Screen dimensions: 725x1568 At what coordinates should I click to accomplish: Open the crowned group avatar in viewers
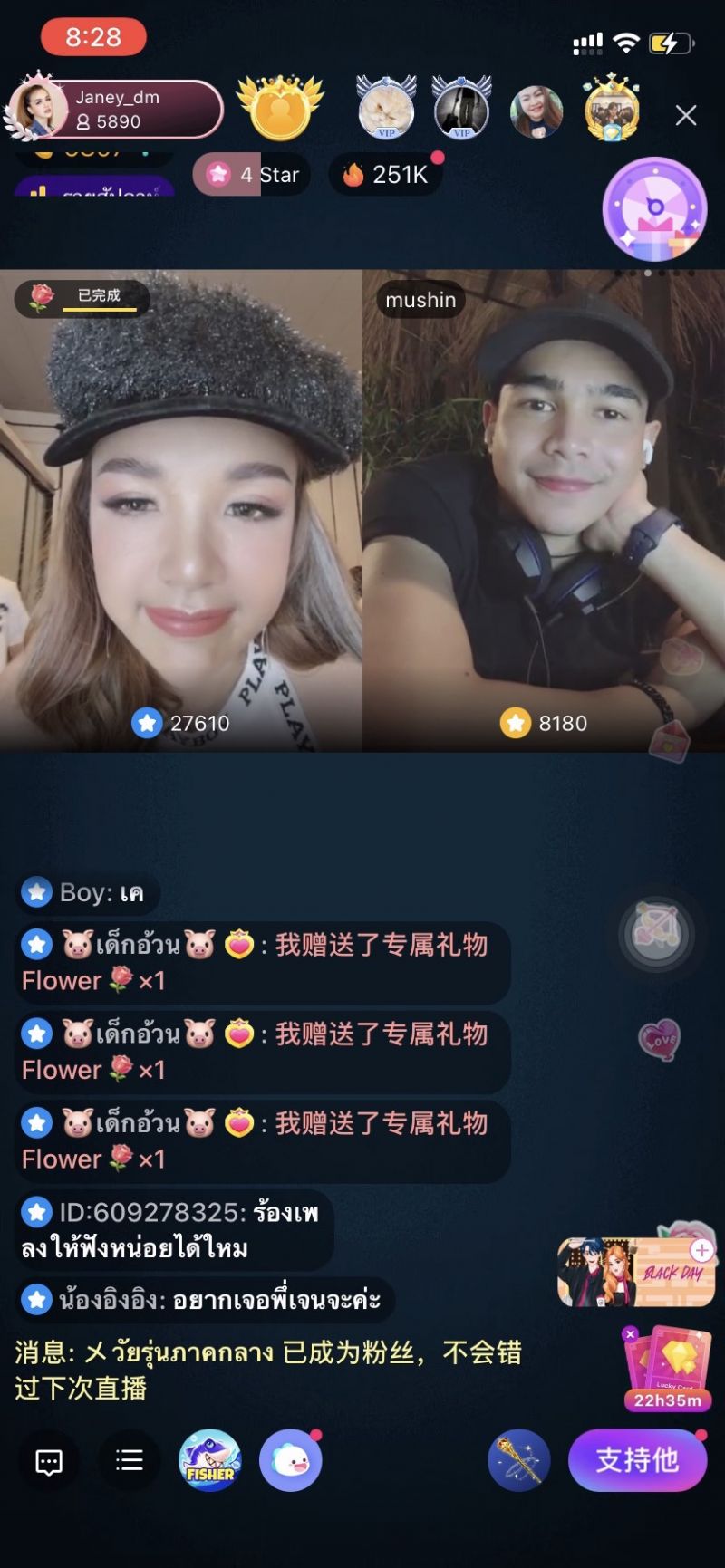[x=612, y=111]
